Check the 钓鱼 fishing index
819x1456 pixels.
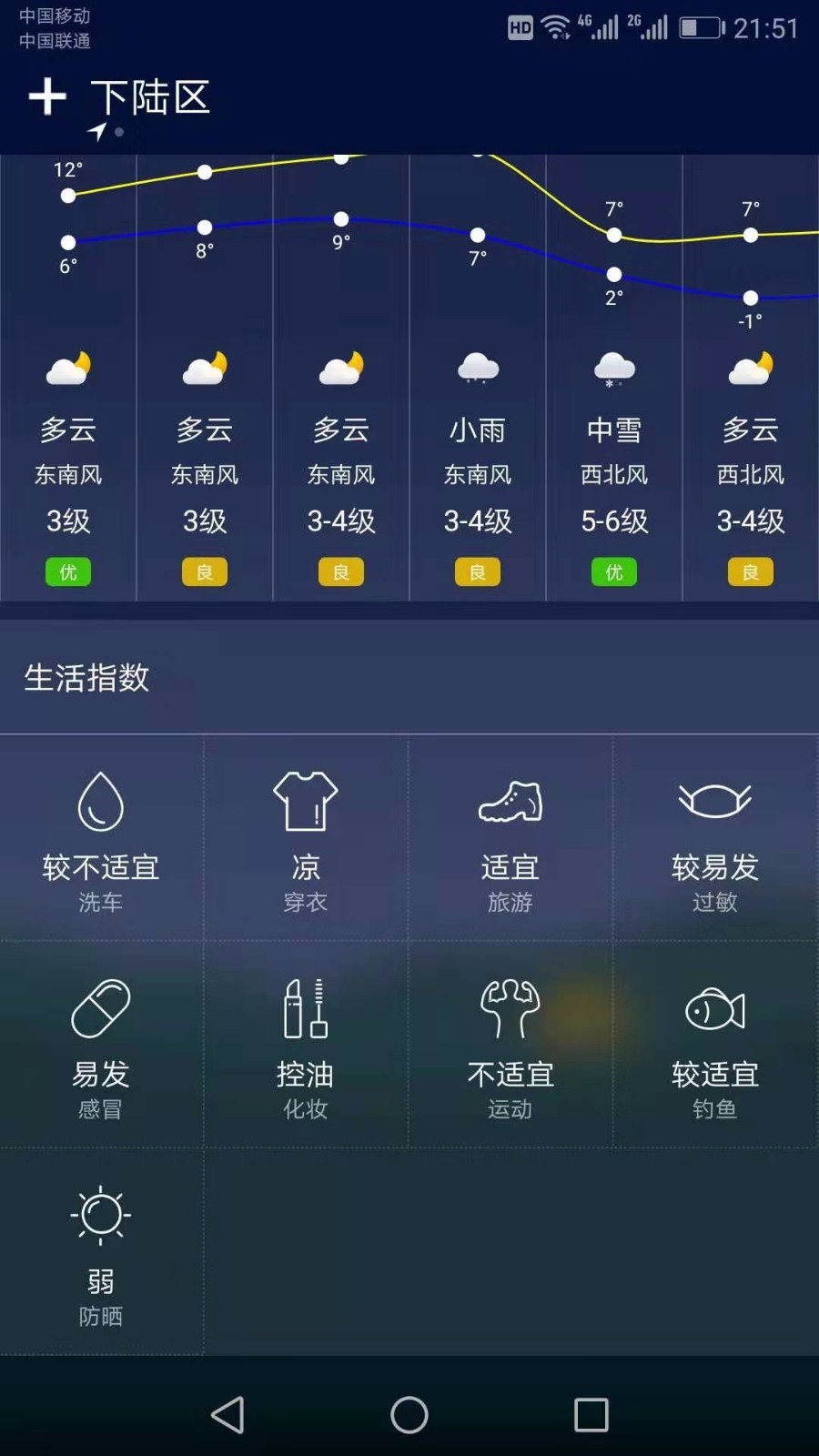coord(715,1046)
